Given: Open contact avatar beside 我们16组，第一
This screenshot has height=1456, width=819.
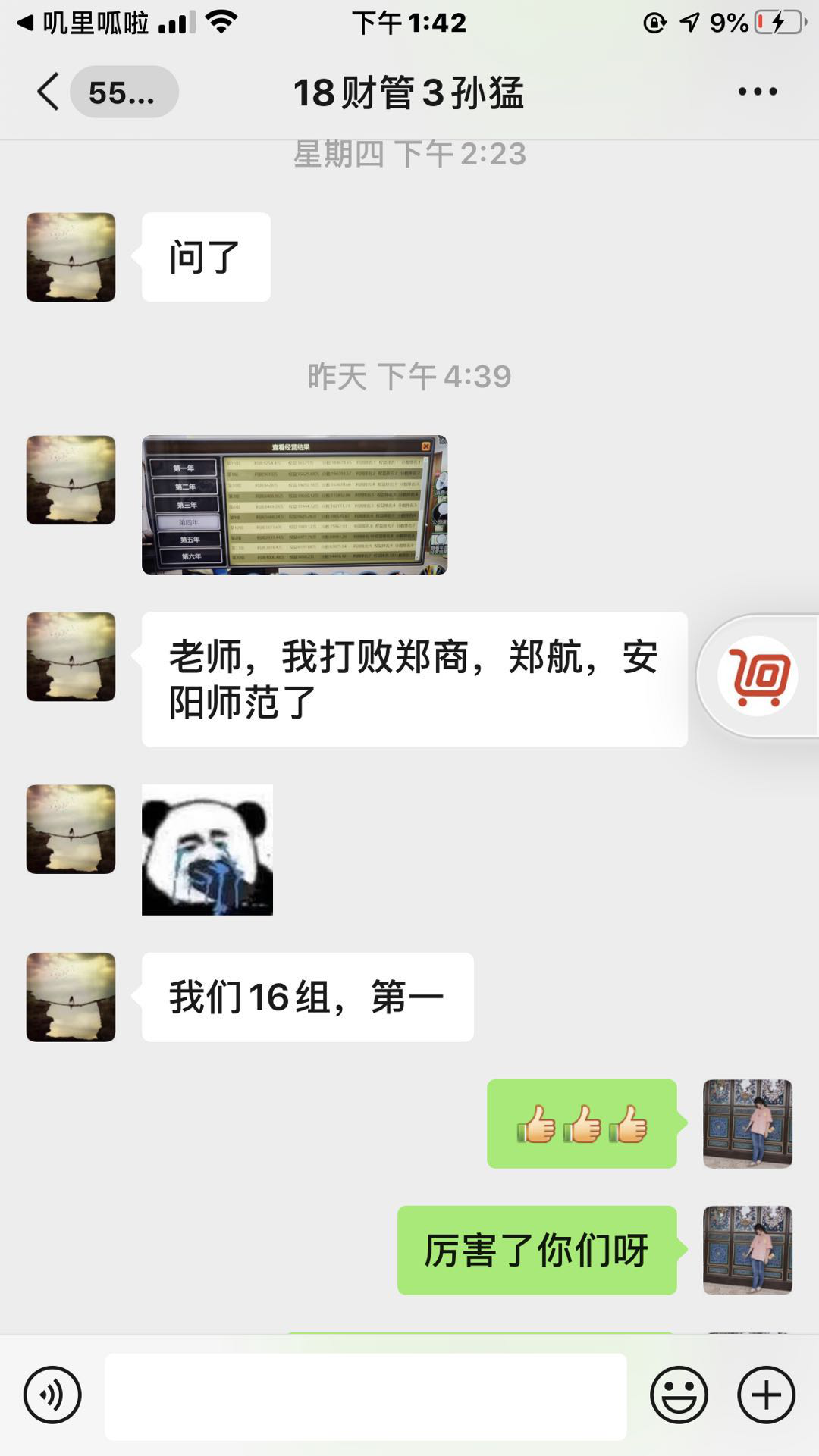Looking at the screenshot, I should point(71,997).
